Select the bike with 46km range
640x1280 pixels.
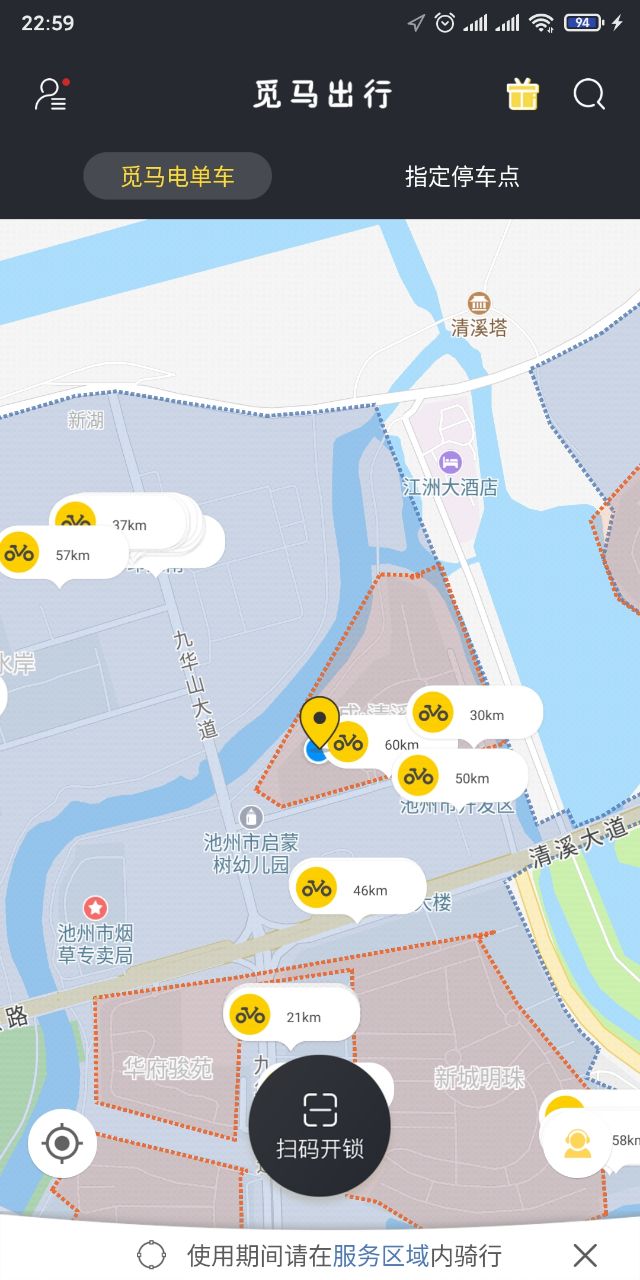[x=357, y=888]
